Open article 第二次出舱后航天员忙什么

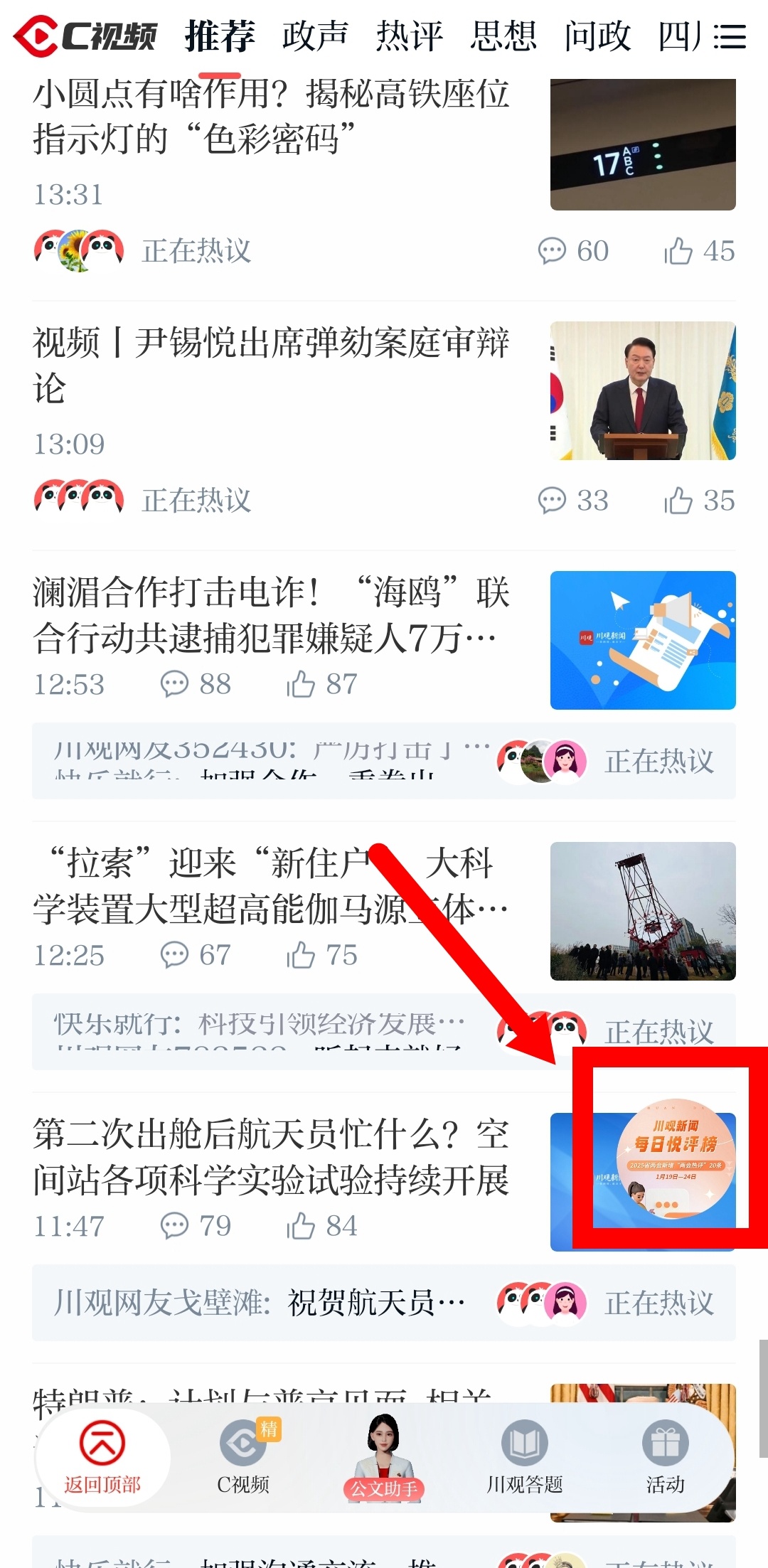[x=270, y=1157]
